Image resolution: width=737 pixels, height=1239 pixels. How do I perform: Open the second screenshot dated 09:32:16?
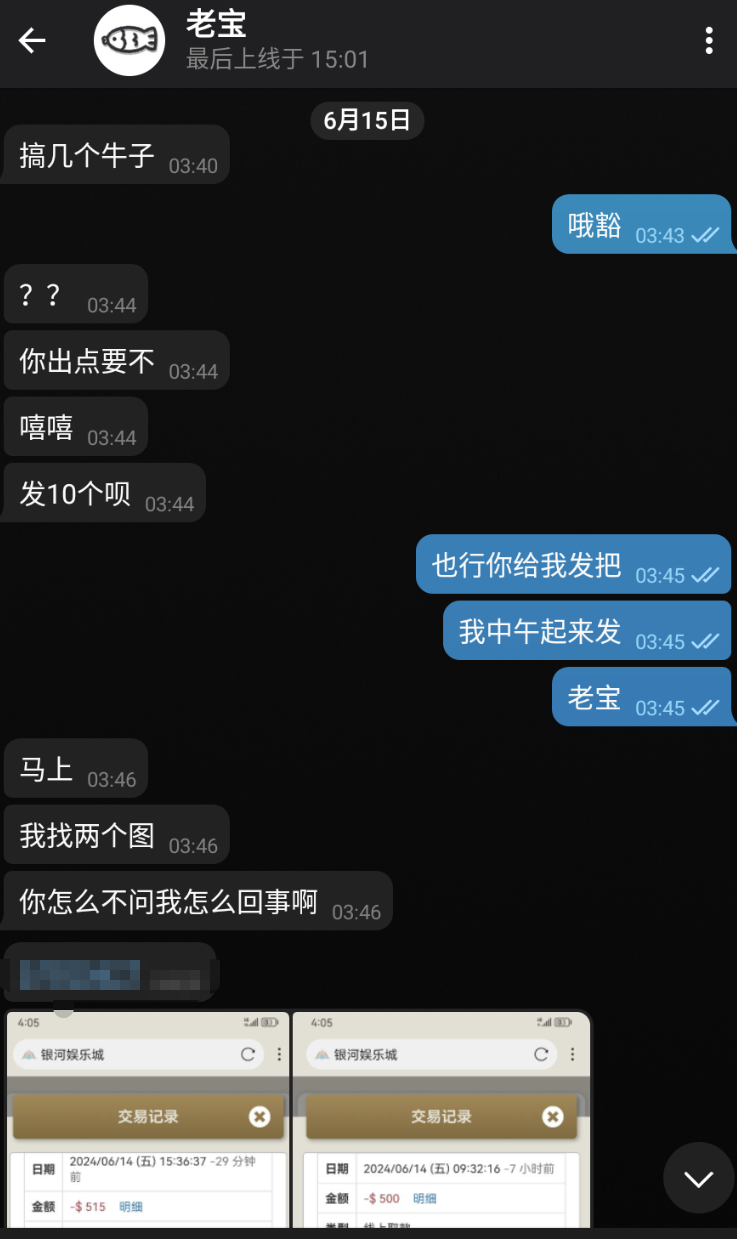point(441,1120)
